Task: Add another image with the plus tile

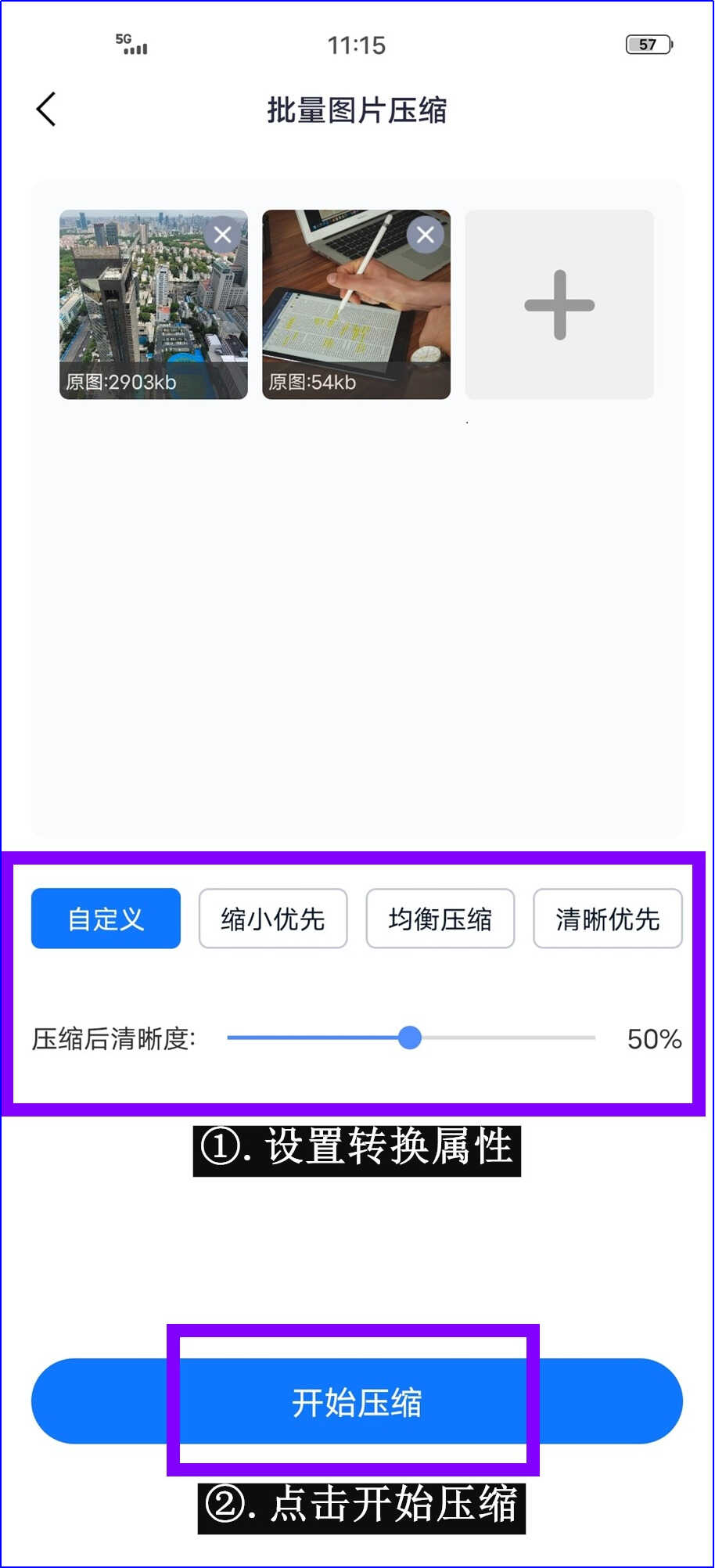Action: coord(559,305)
